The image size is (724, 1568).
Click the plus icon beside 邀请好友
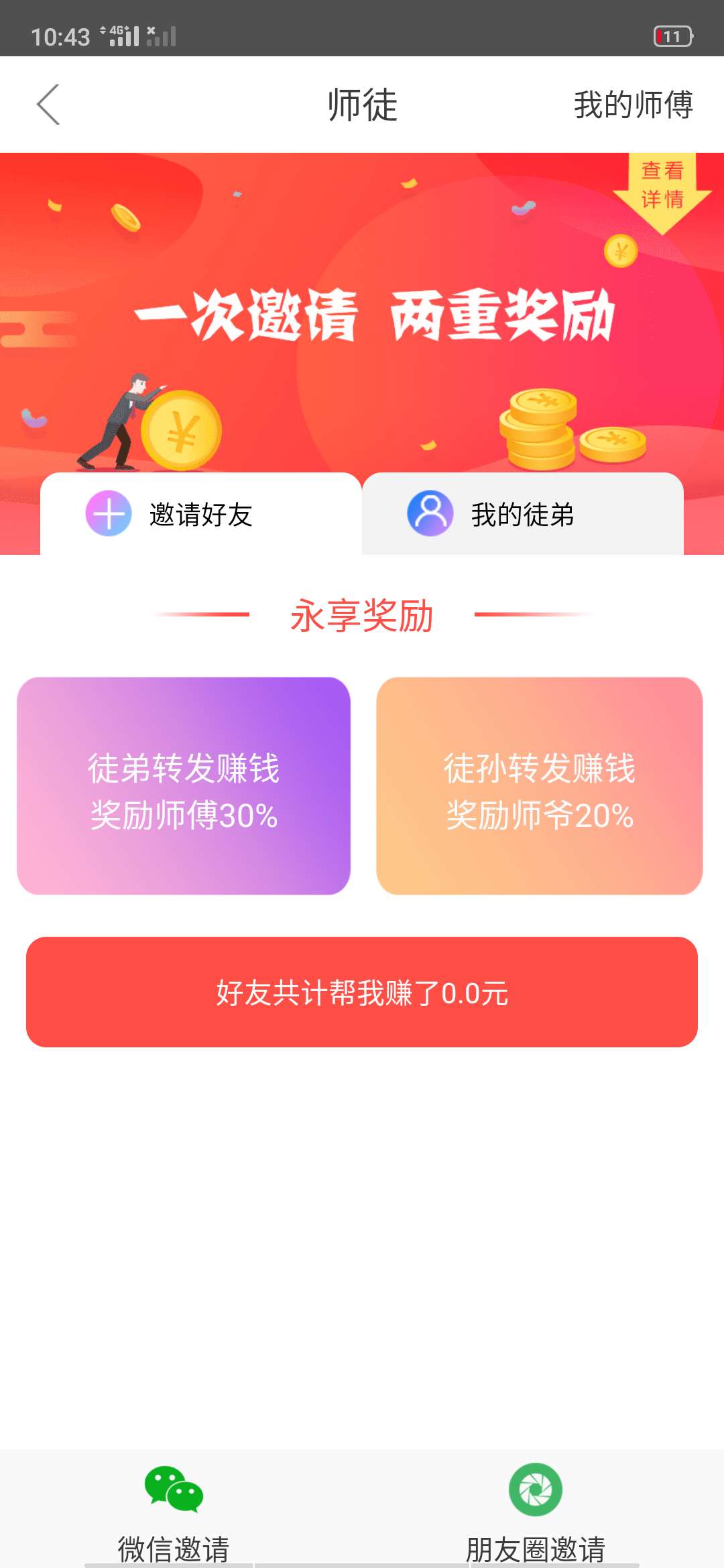pyautogui.click(x=109, y=516)
